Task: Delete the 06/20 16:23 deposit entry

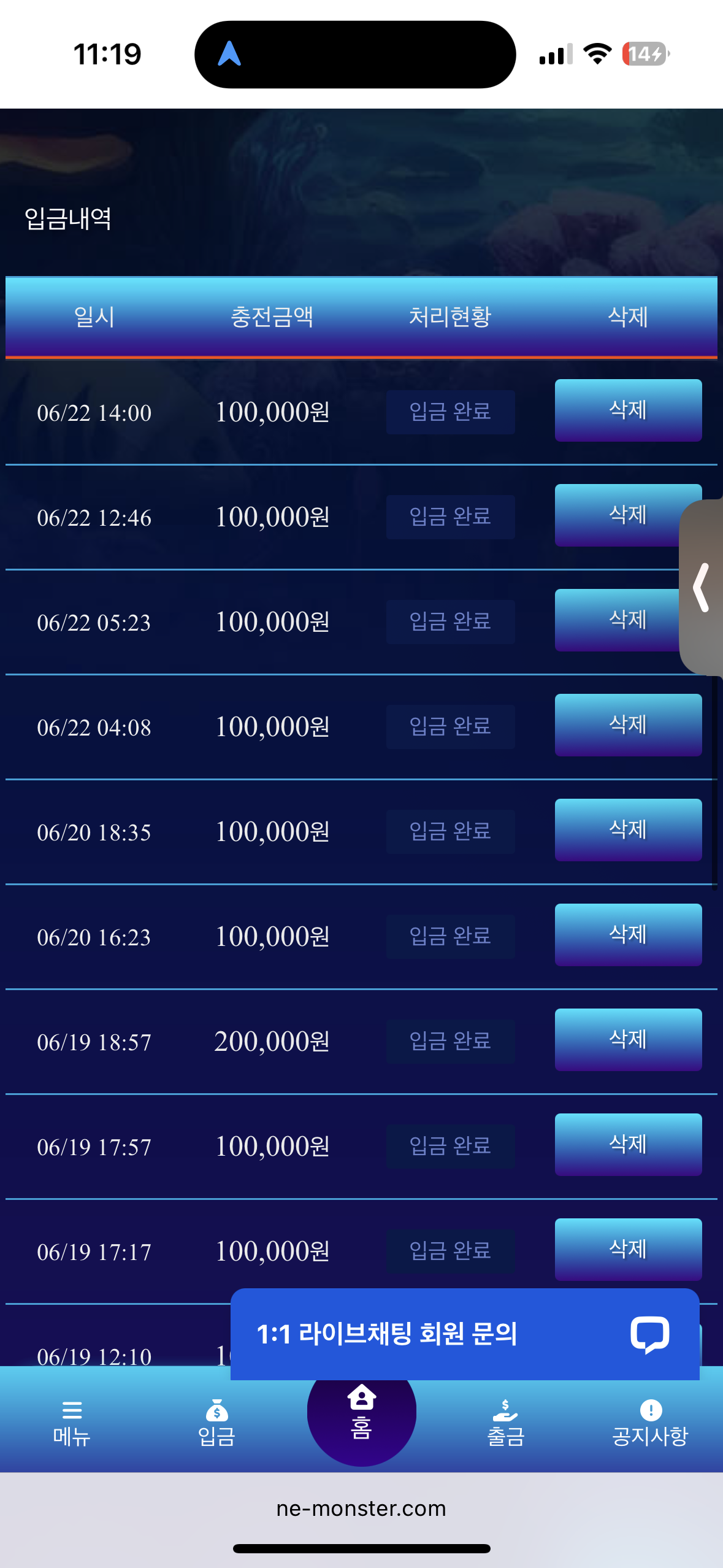Action: (627, 934)
